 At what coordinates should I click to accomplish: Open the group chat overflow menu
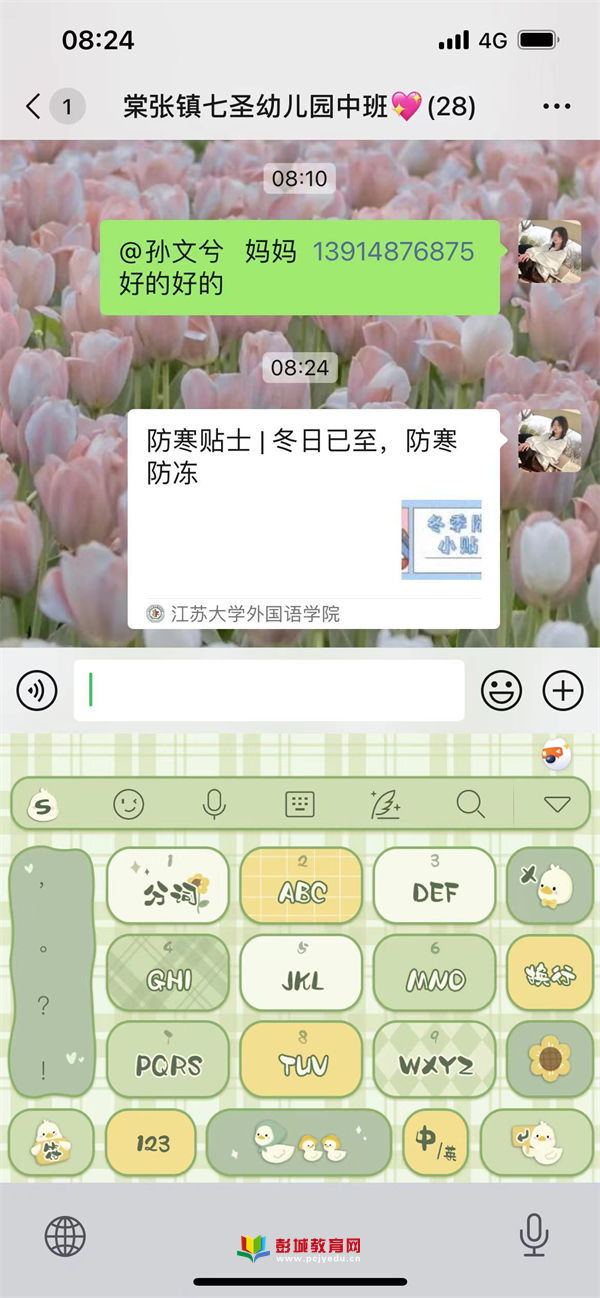(x=555, y=106)
